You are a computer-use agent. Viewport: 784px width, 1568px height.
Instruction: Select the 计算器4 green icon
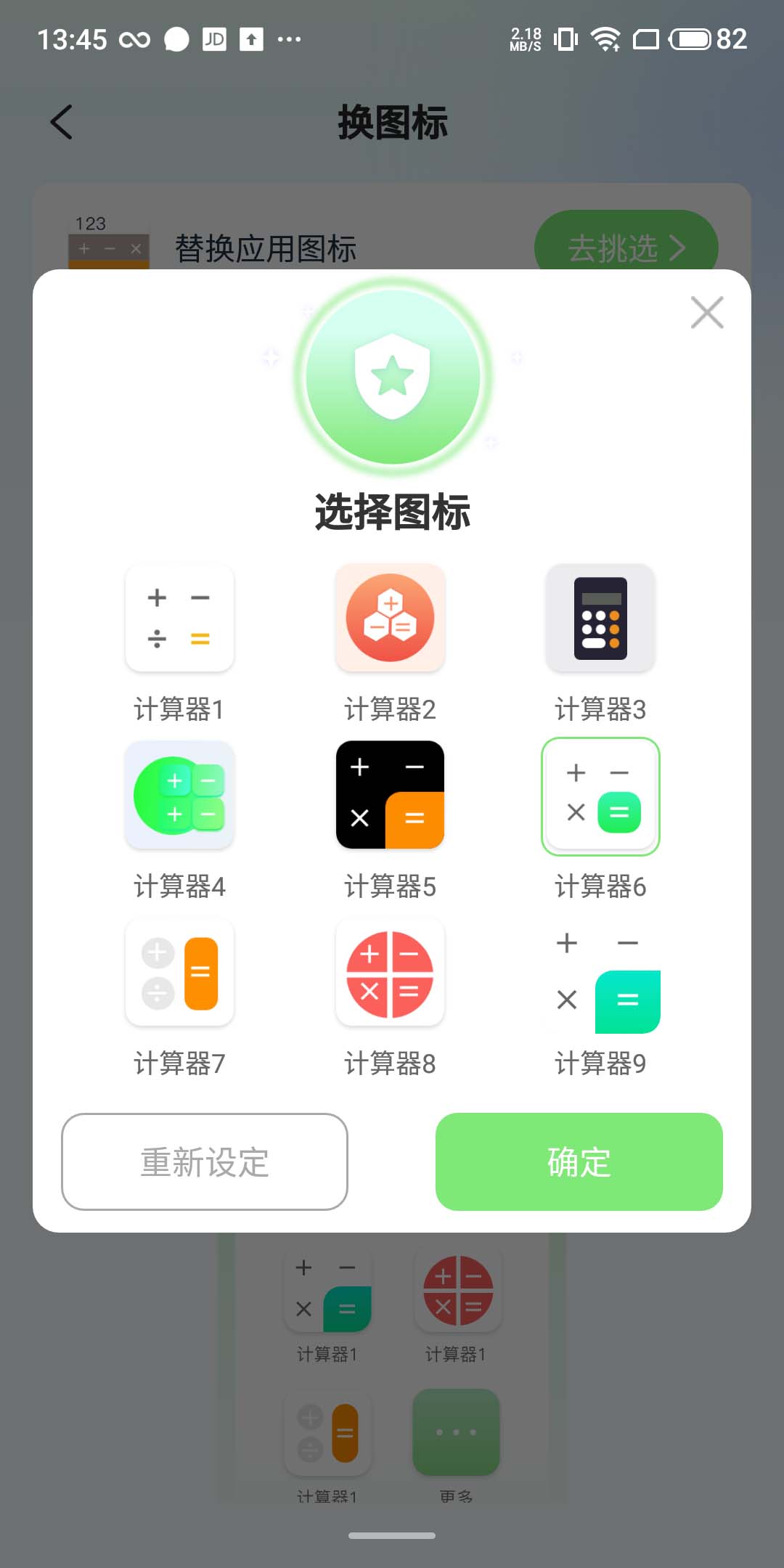[x=179, y=795]
